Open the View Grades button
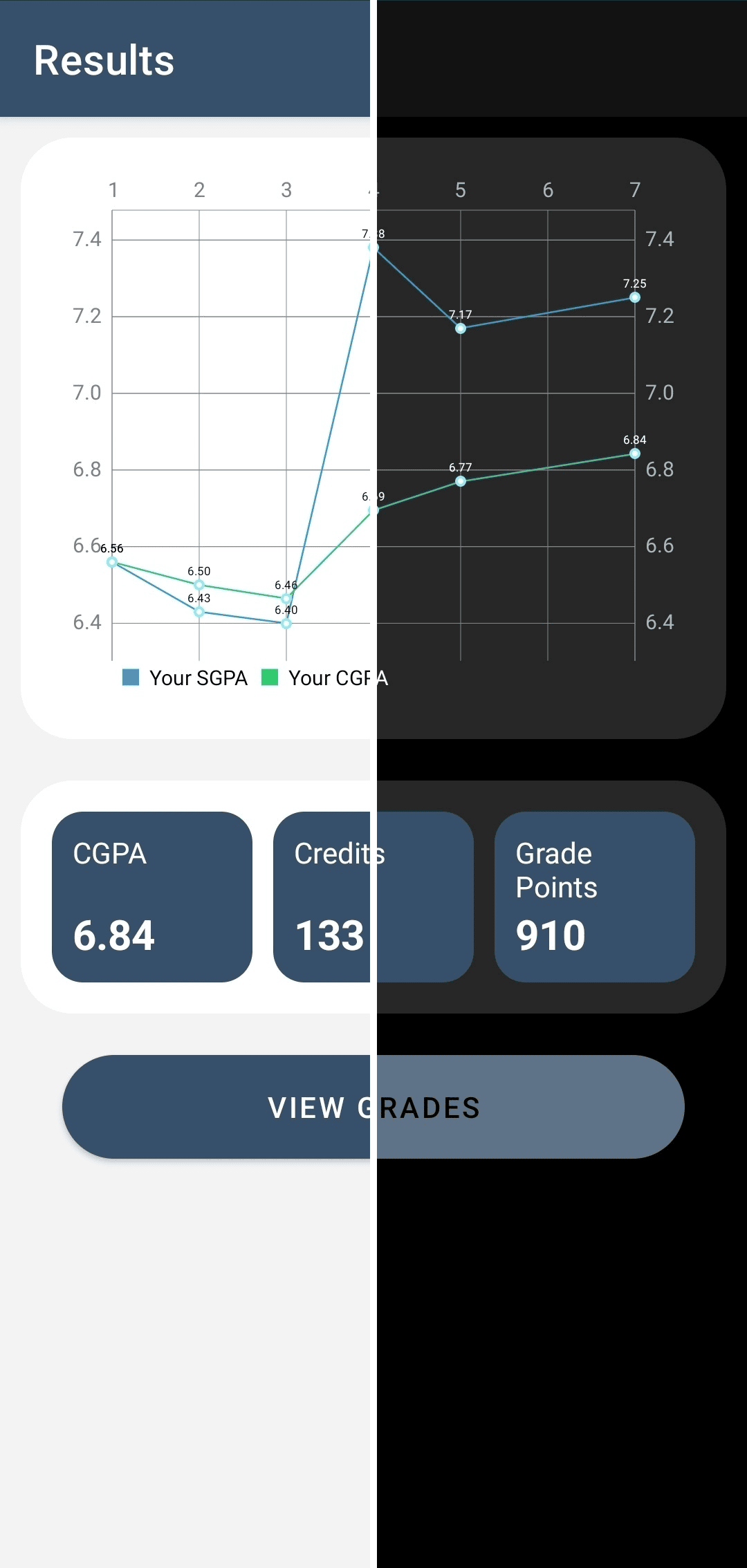Viewport: 747px width, 1568px height. click(x=373, y=1107)
